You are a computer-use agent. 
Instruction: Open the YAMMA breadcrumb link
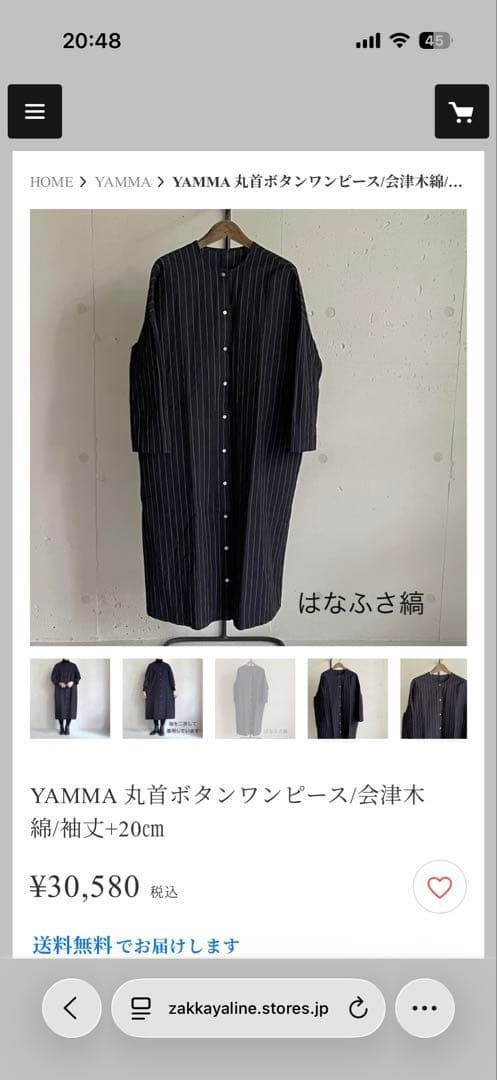pos(123,182)
